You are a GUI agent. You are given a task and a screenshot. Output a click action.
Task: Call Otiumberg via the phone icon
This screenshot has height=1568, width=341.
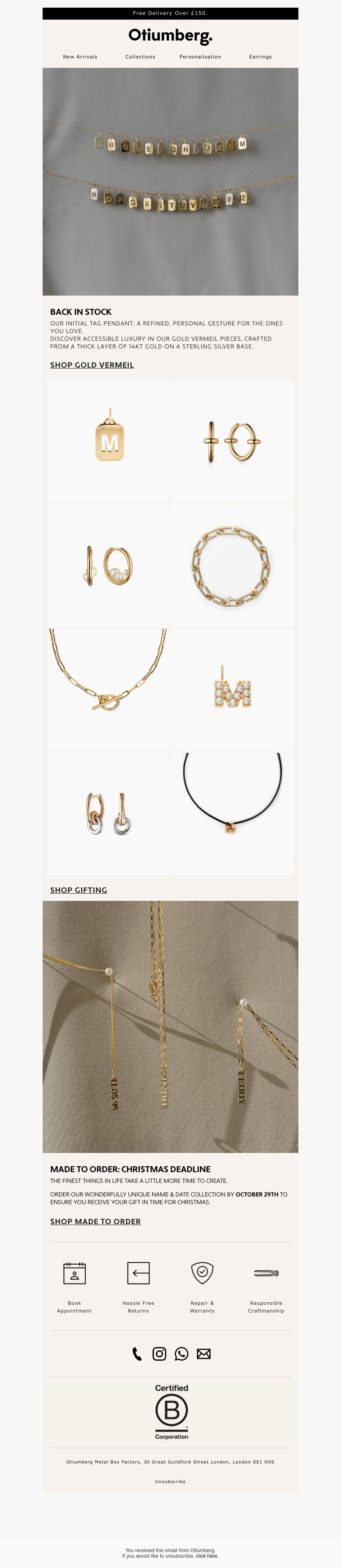(137, 1353)
